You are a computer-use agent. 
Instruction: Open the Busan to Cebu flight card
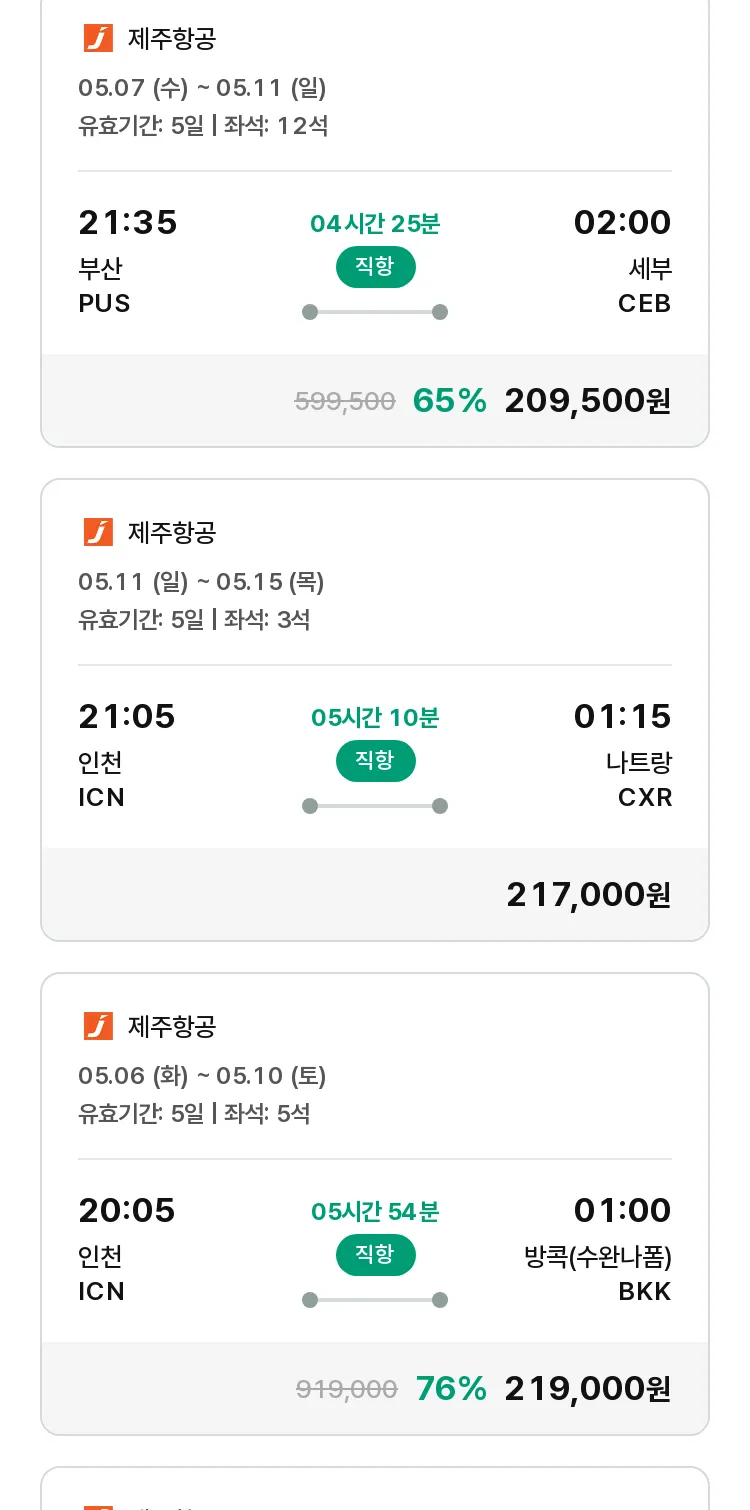pos(375,222)
